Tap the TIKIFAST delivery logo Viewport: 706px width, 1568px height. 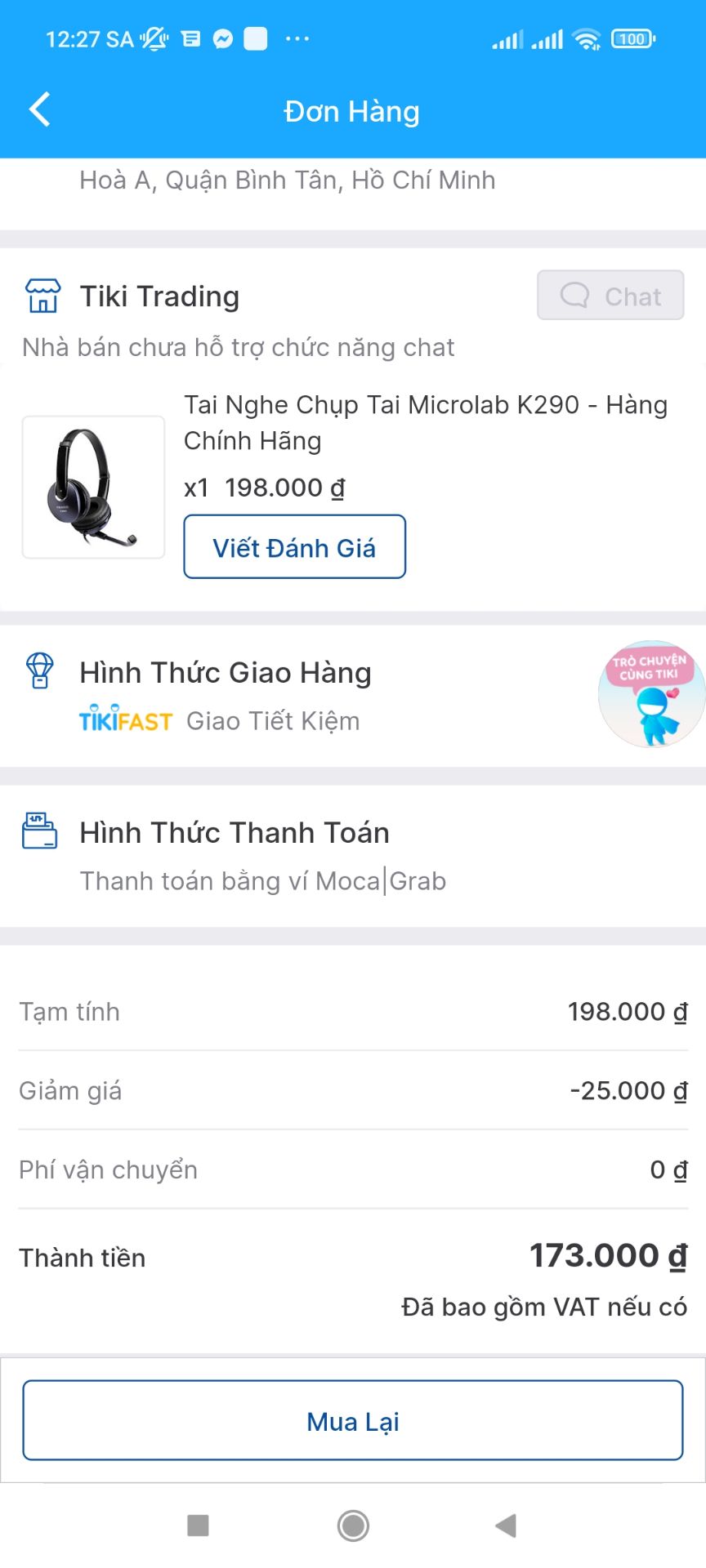(125, 720)
